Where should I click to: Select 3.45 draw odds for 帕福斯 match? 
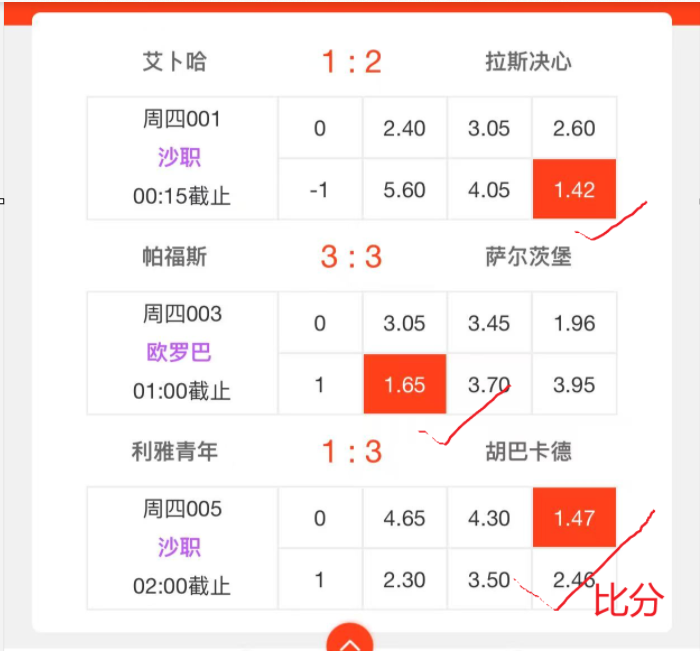click(489, 323)
